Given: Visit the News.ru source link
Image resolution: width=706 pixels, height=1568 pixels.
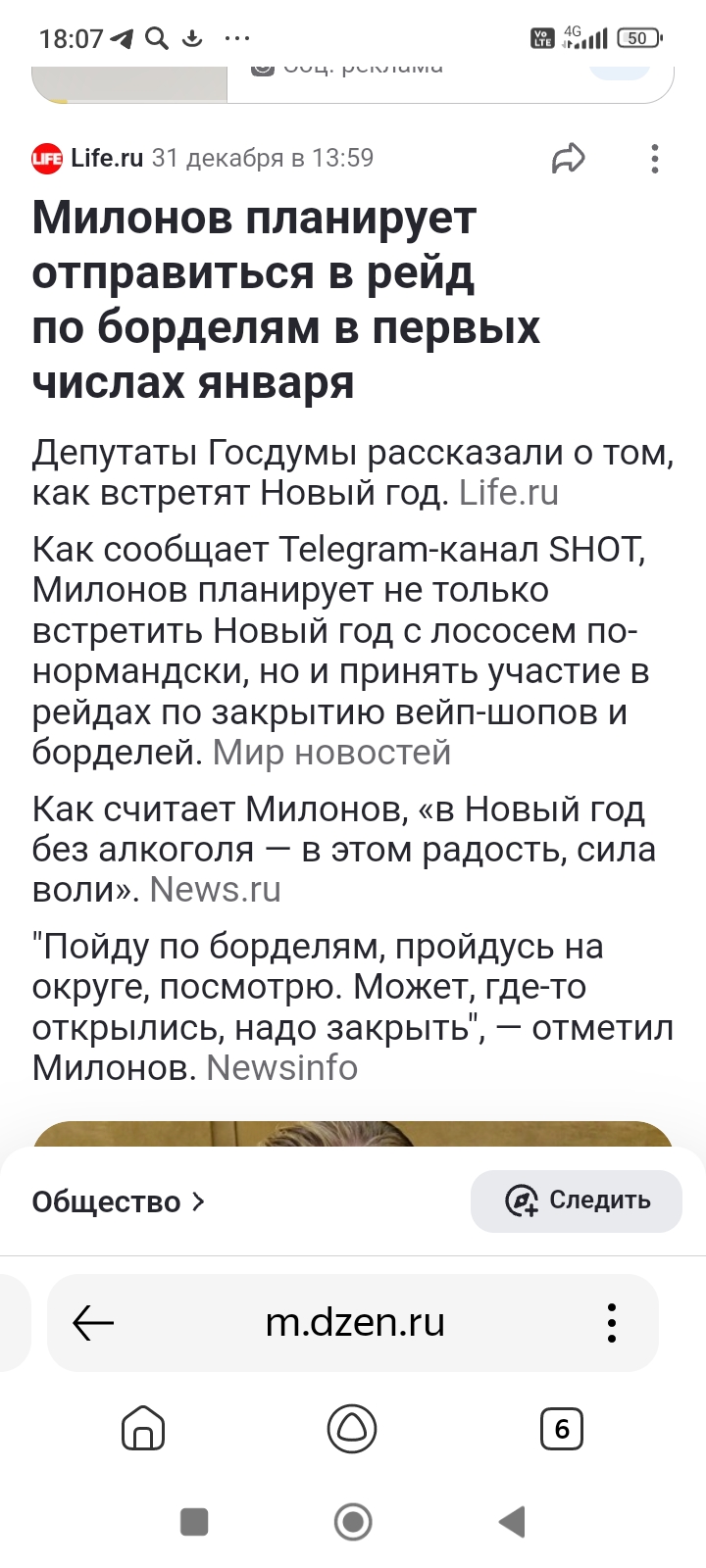Looking at the screenshot, I should point(215,889).
